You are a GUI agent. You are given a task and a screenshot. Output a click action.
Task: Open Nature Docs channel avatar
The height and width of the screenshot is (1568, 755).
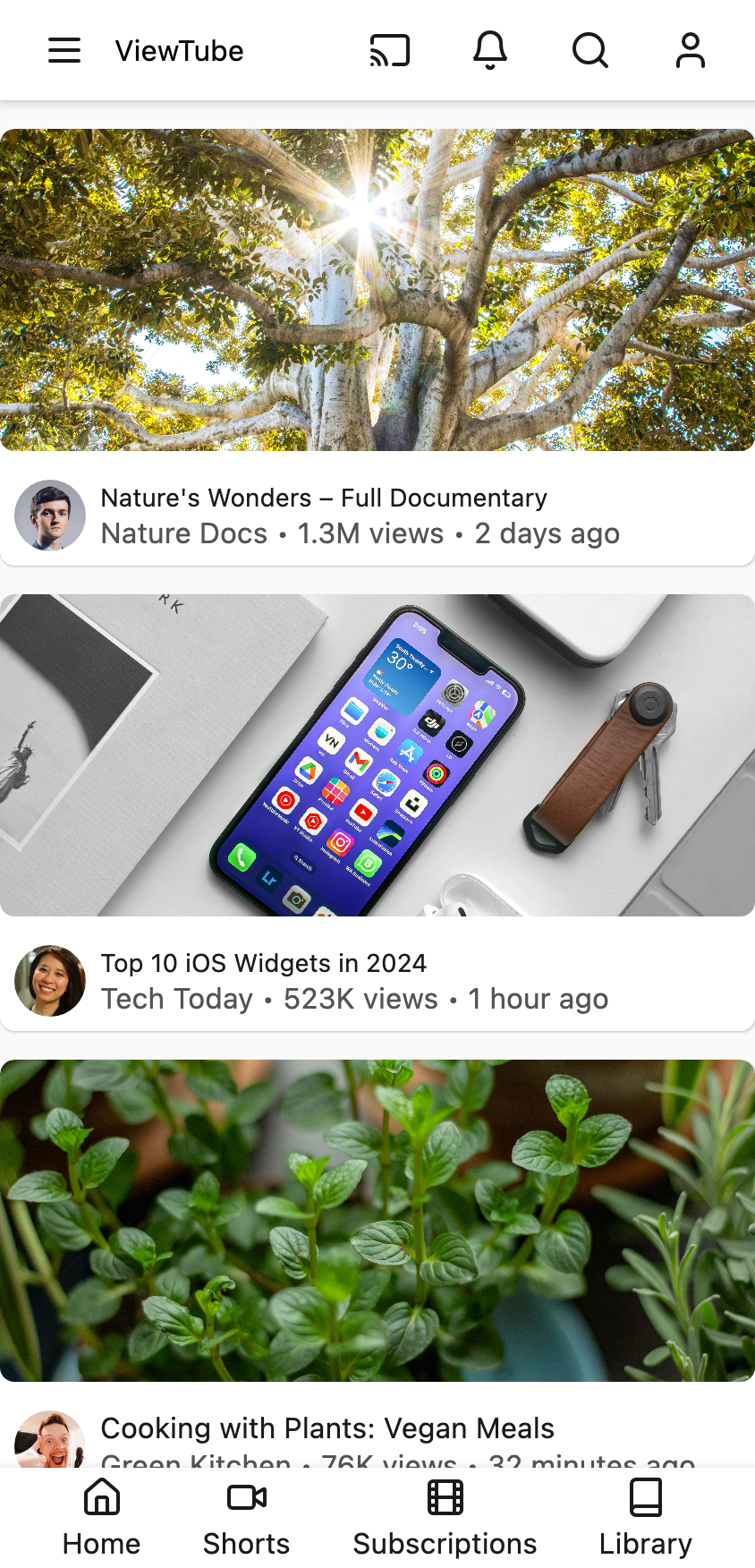click(x=50, y=516)
